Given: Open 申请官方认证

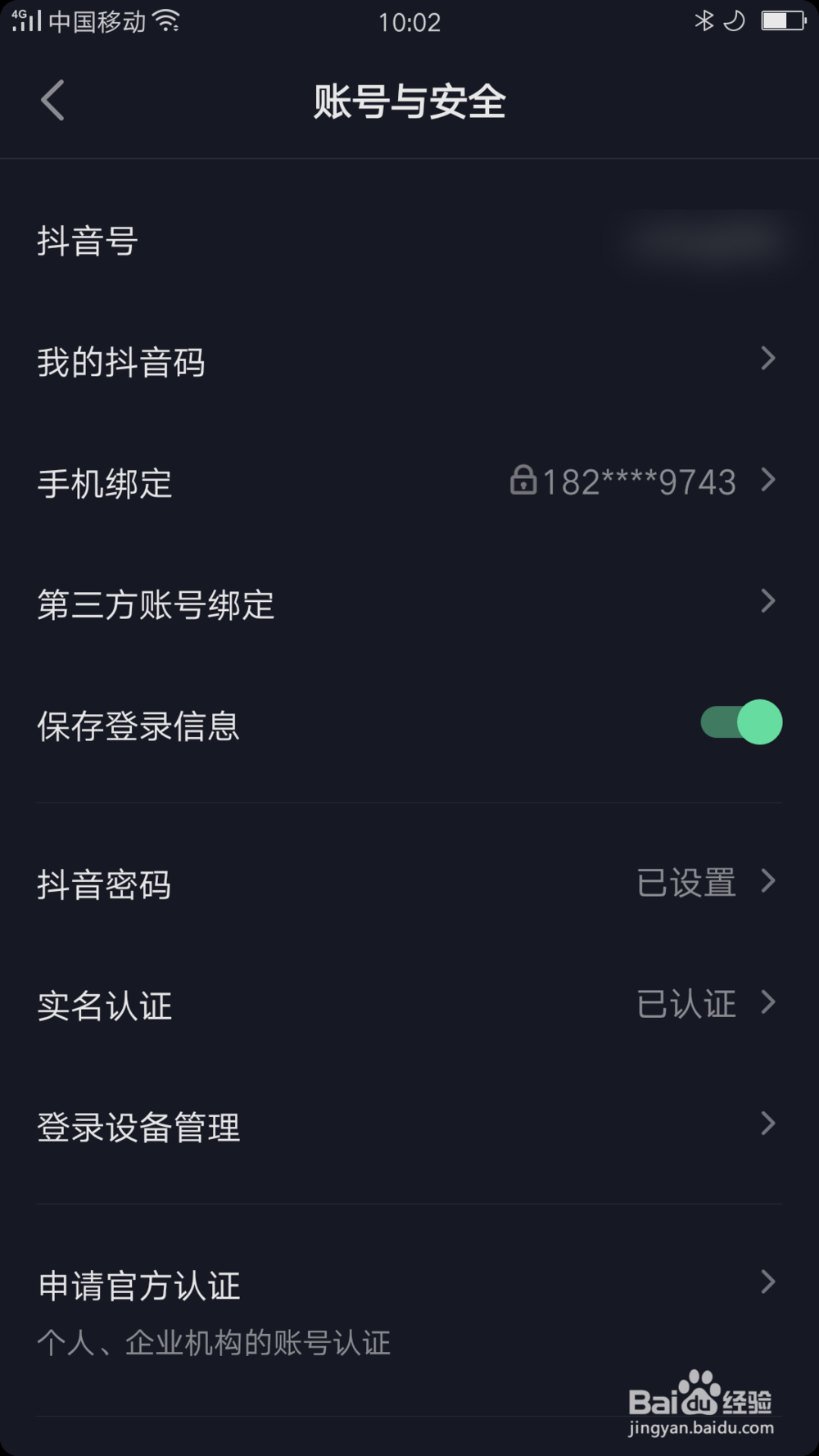Looking at the screenshot, I should [x=409, y=1310].
